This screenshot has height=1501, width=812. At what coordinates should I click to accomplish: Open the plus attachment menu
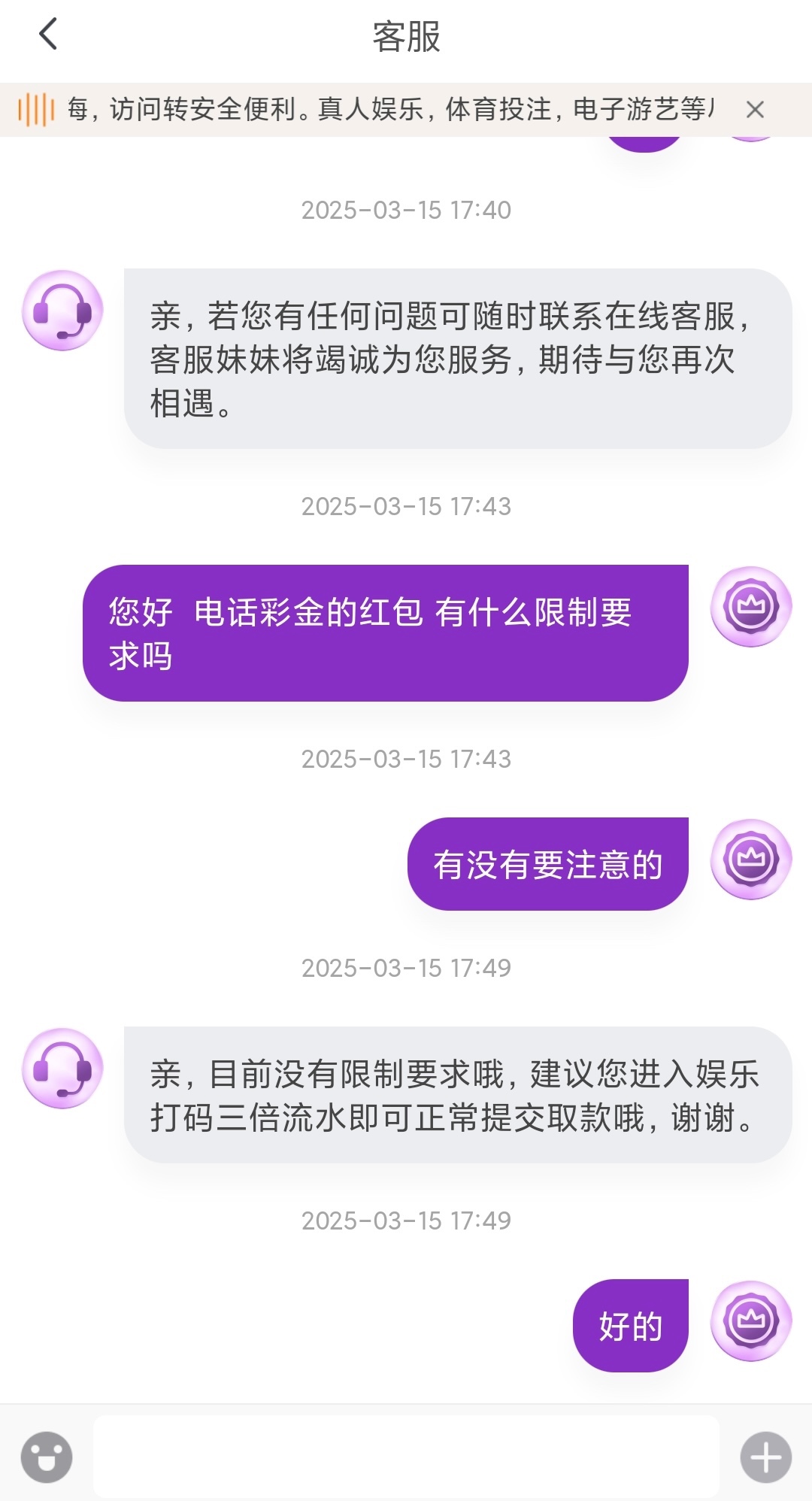(765, 1457)
